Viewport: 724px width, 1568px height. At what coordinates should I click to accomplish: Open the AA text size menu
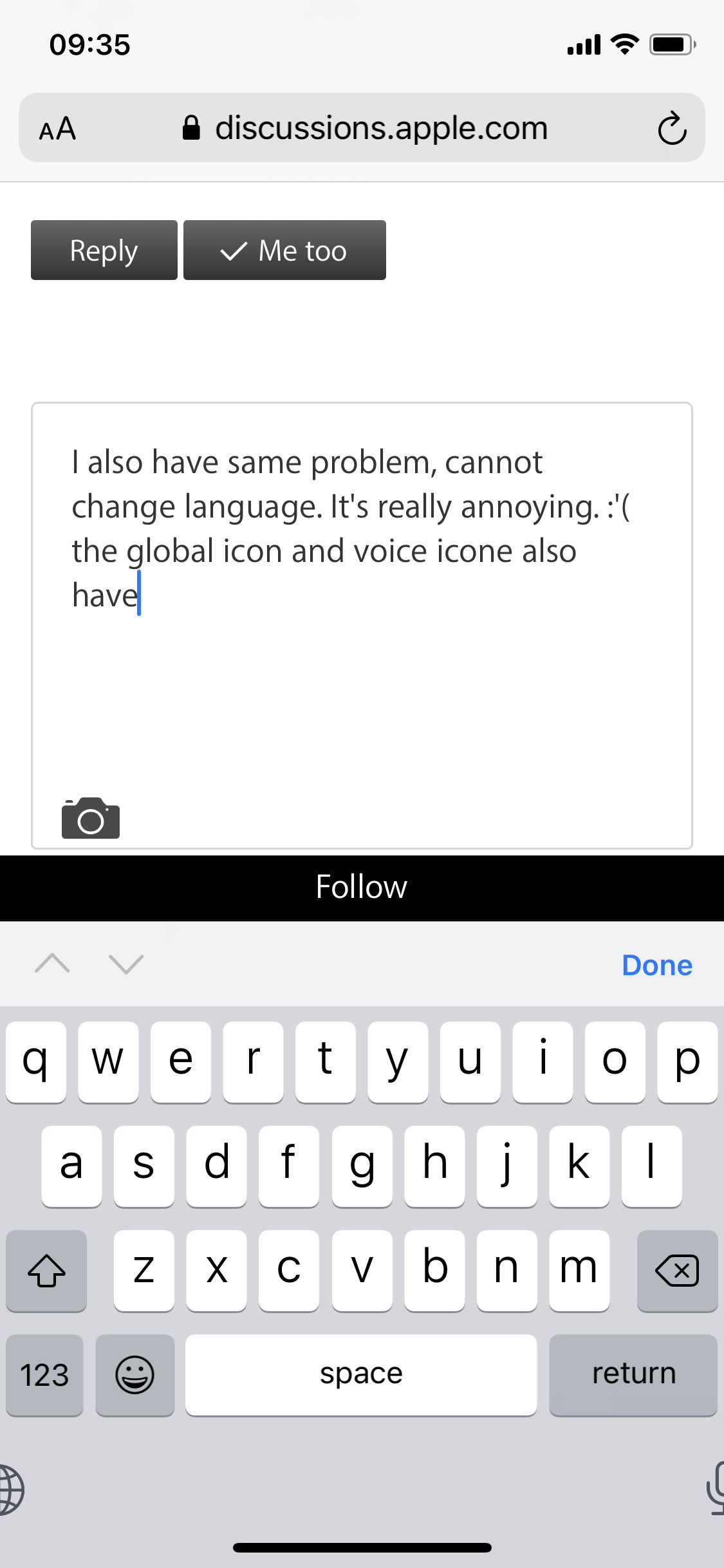click(57, 129)
